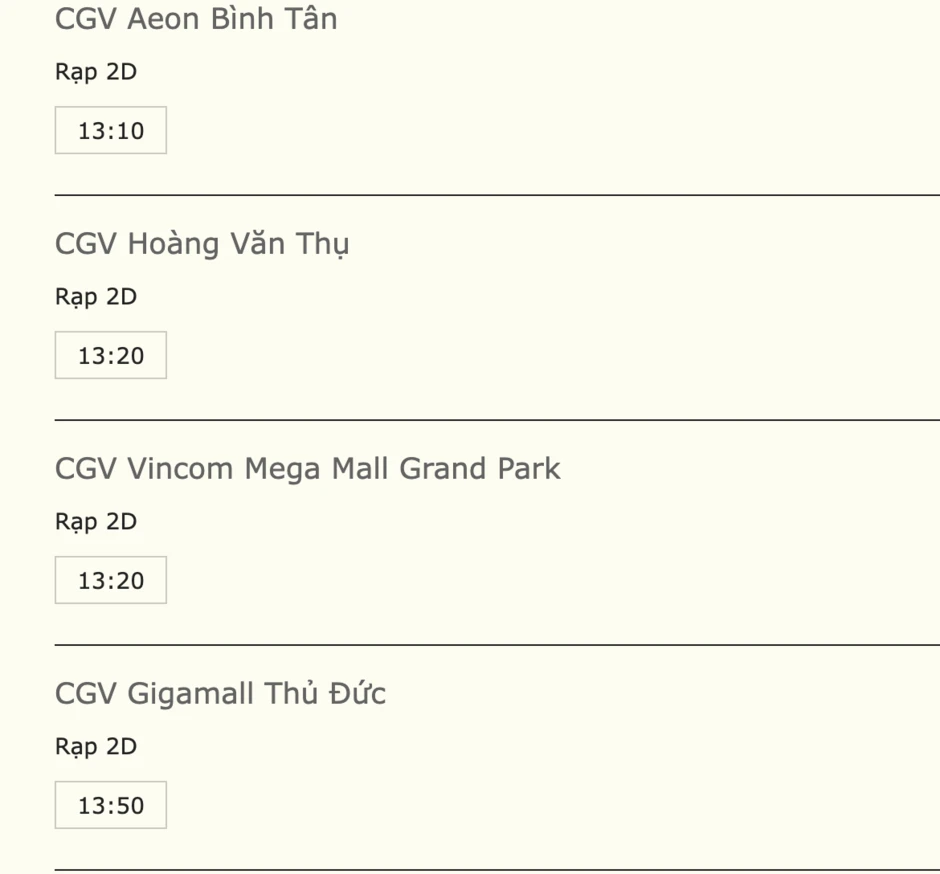The height and width of the screenshot is (874, 940).
Task: Select the 13:10 showtime at CGV Aeon Bình Tân
Action: 111,131
